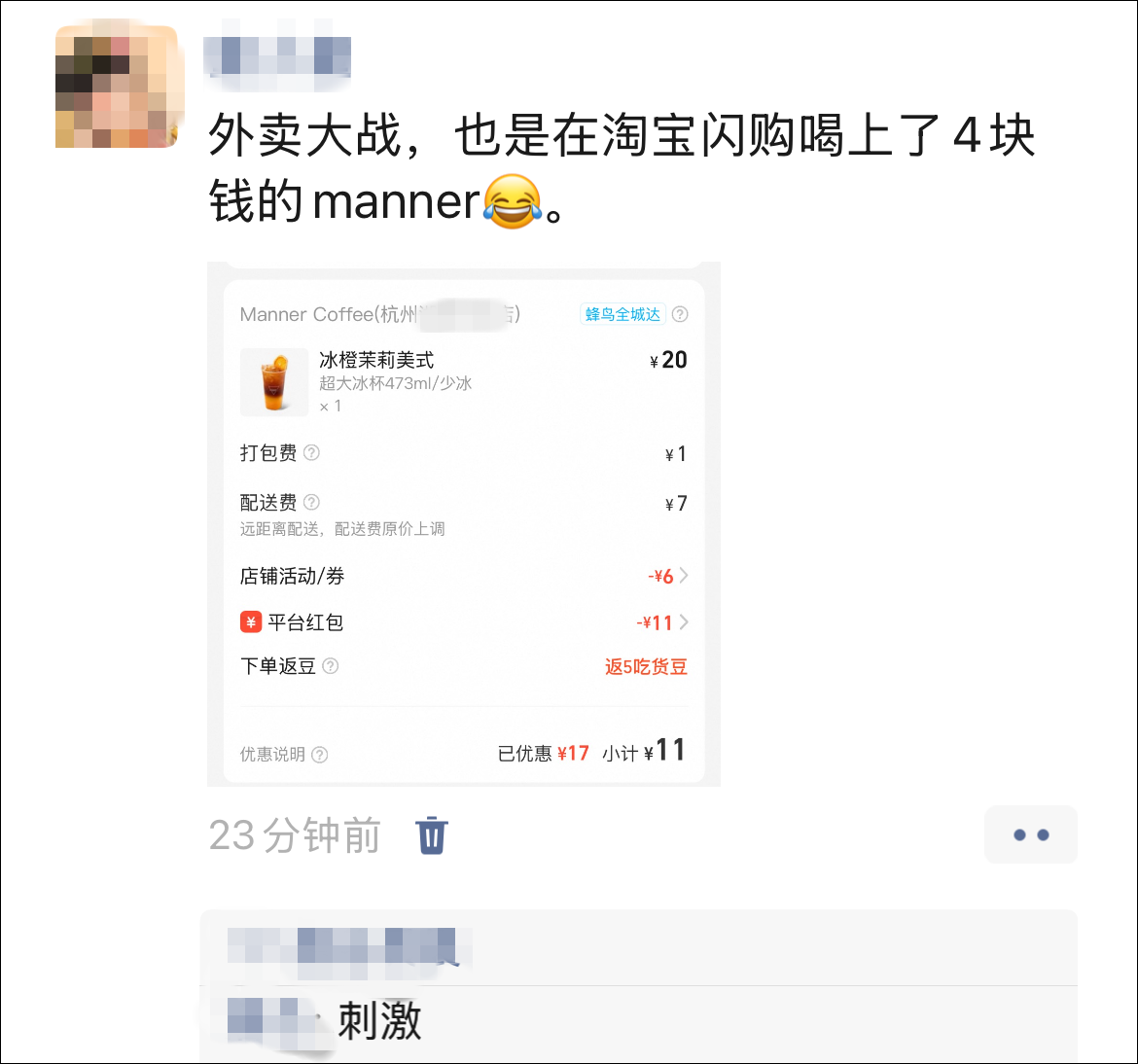The width and height of the screenshot is (1138, 1064).
Task: Delete this Moments post via the trash icon
Action: (432, 835)
